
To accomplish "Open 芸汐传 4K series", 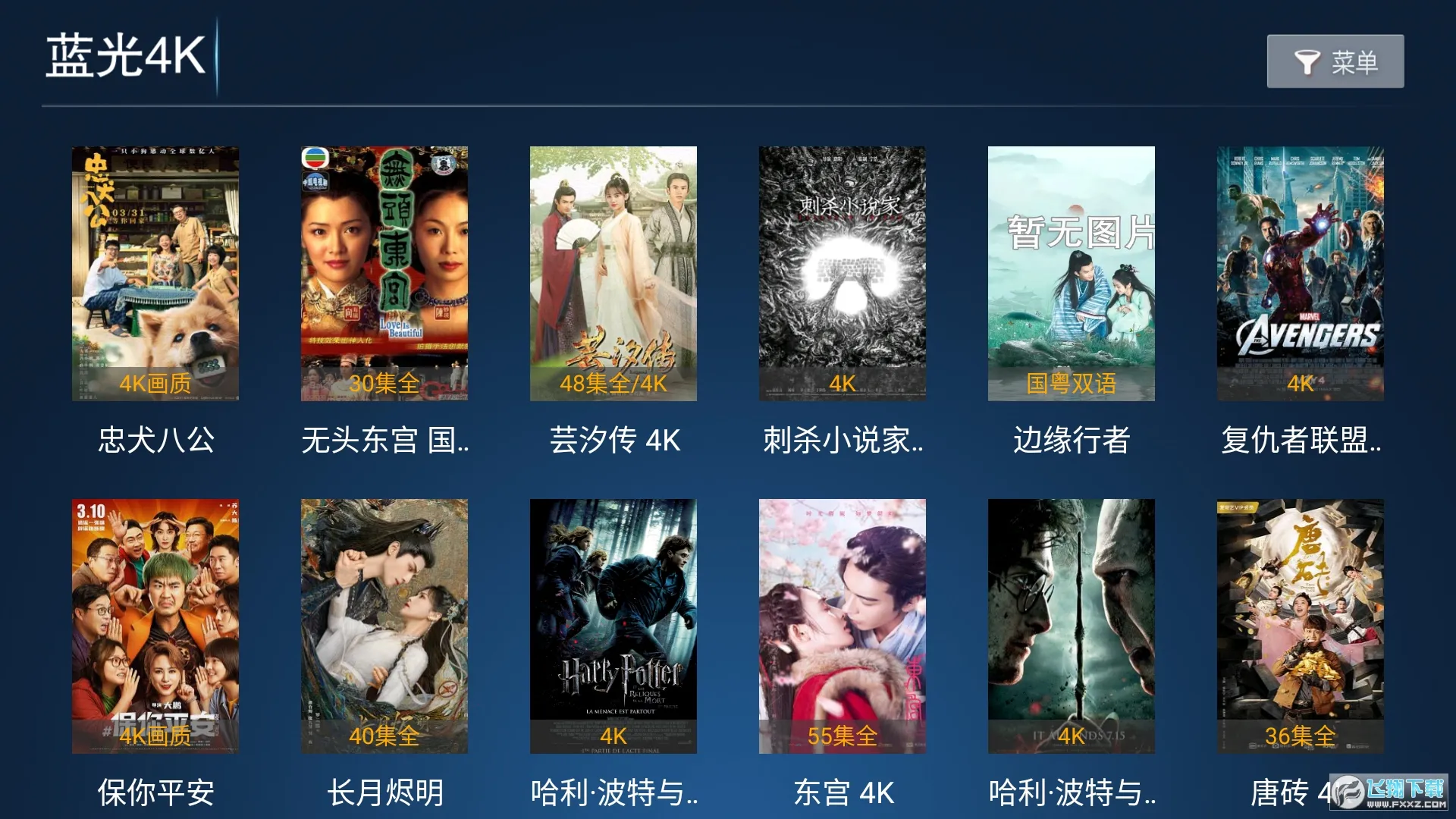I will tap(613, 274).
